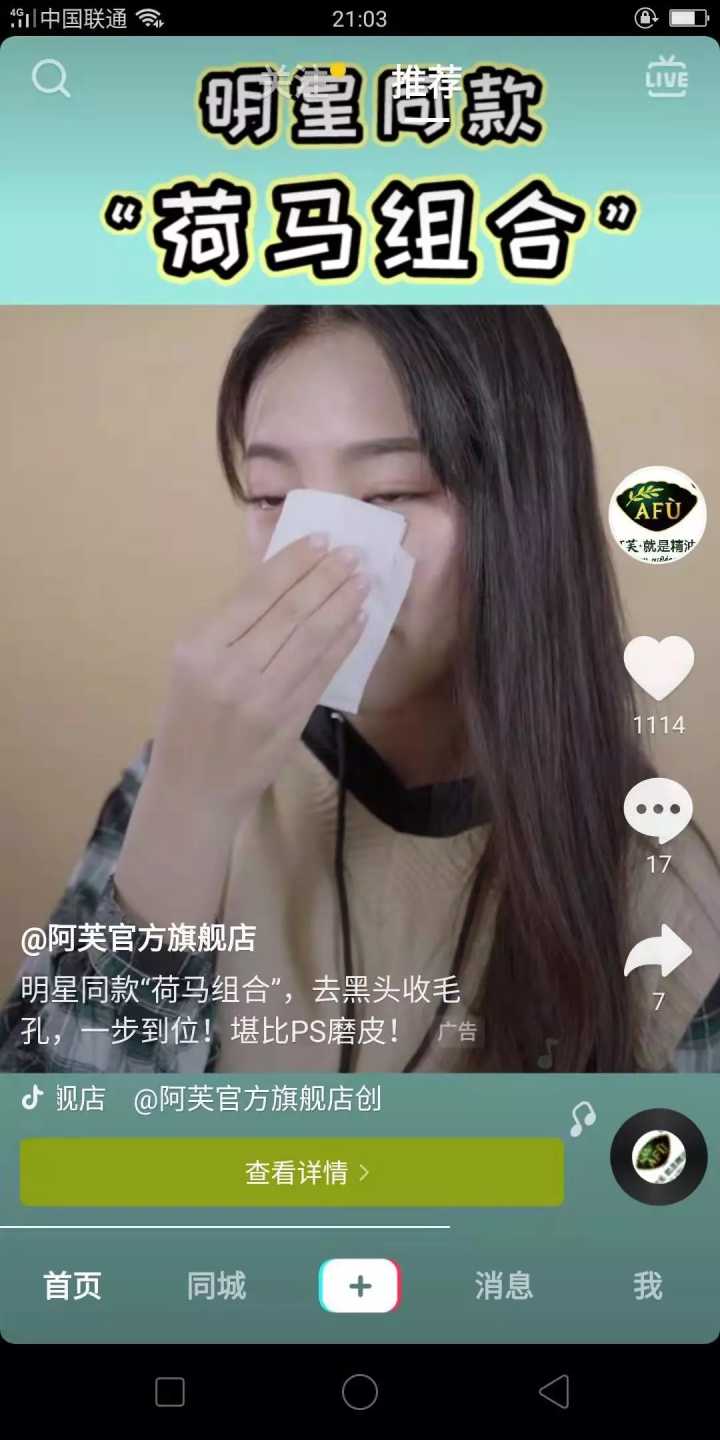Open the 消息 tab
This screenshot has width=720, height=1440.
point(504,1286)
